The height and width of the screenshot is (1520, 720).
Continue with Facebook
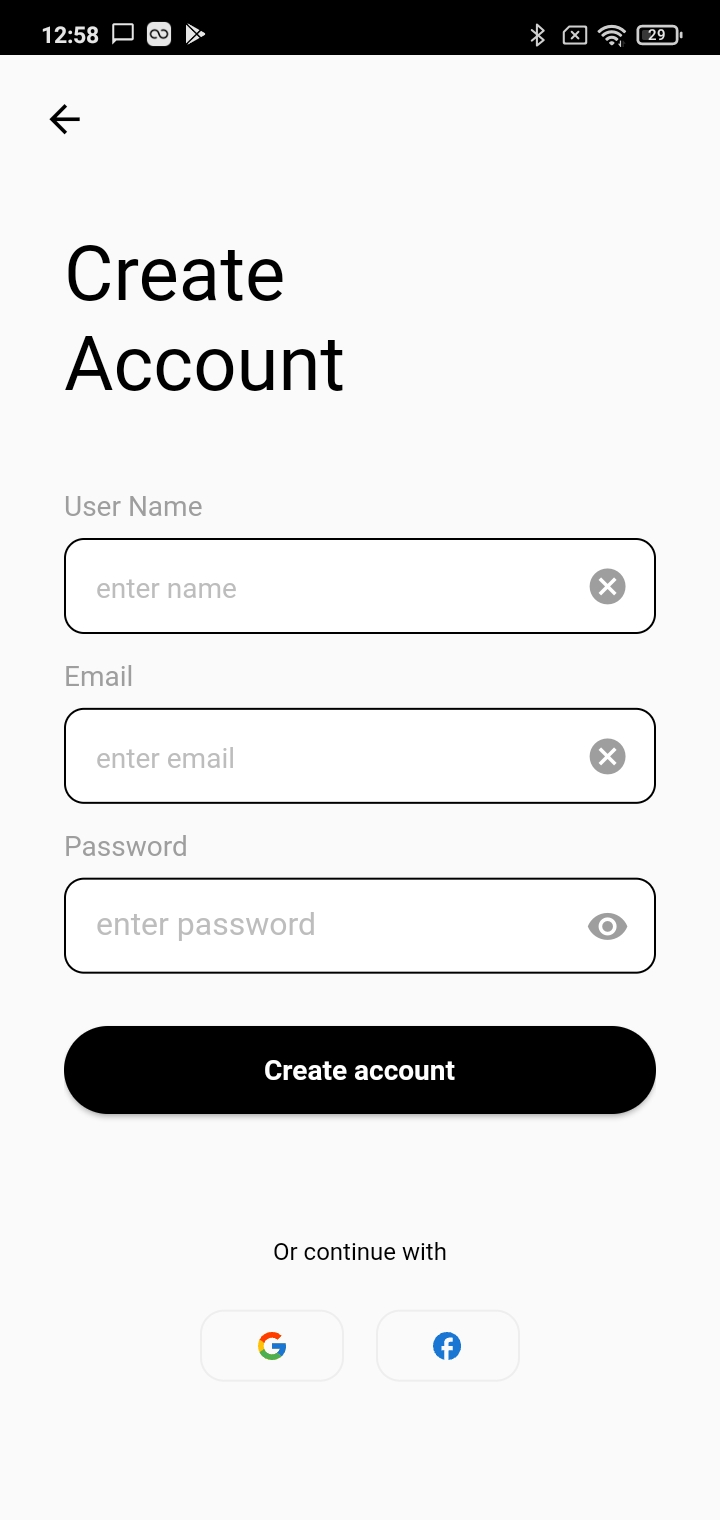pyautogui.click(x=448, y=1346)
